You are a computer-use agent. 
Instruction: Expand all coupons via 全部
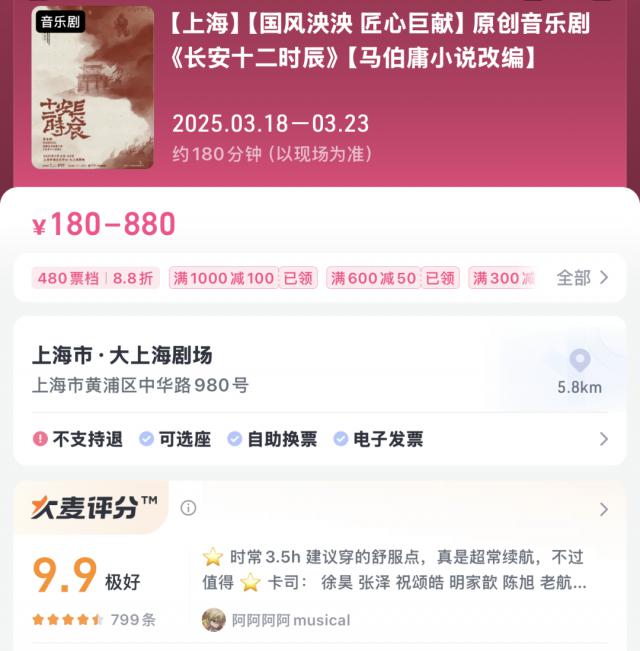coord(583,278)
